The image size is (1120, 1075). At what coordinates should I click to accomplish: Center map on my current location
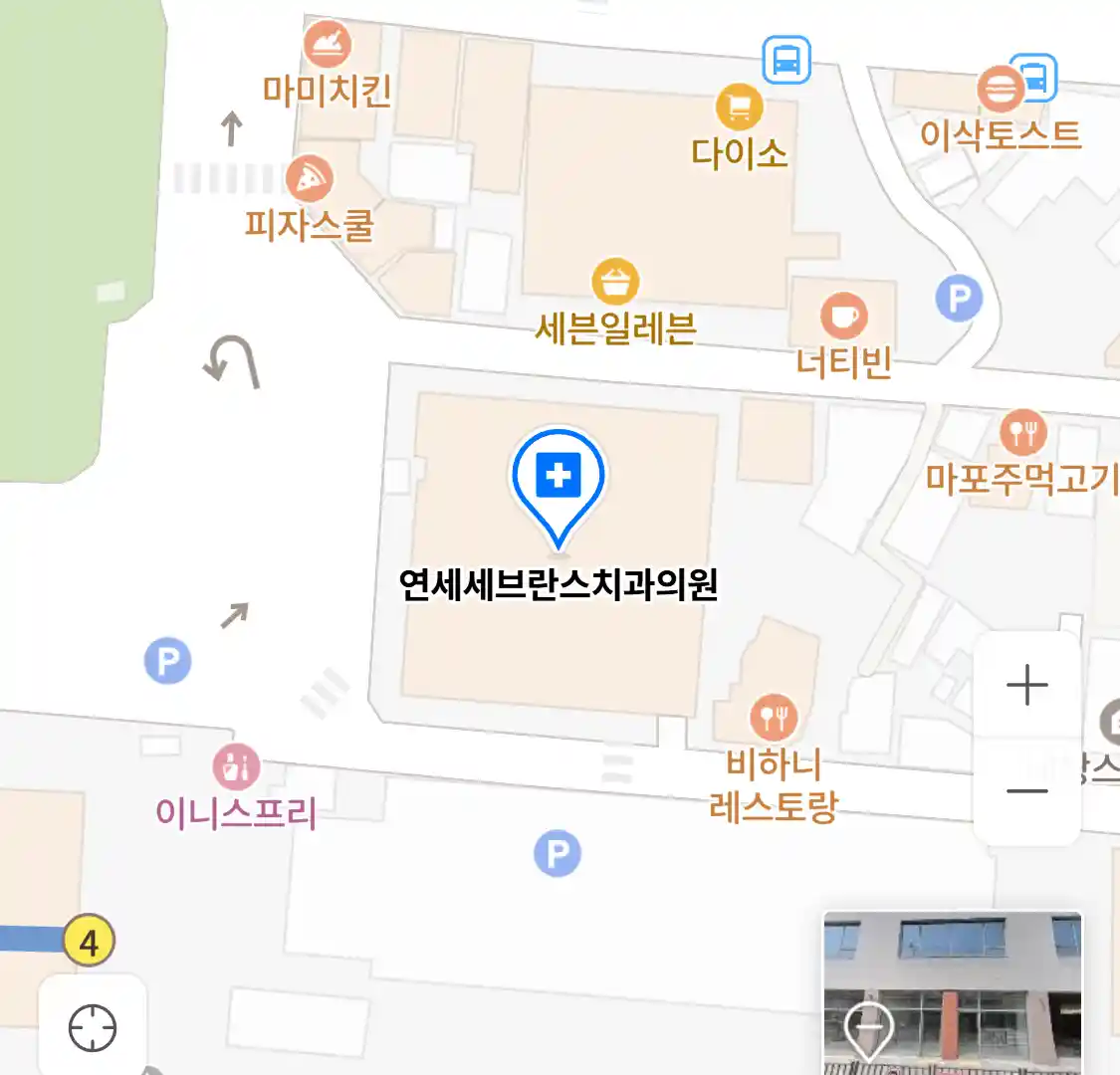click(x=93, y=1027)
